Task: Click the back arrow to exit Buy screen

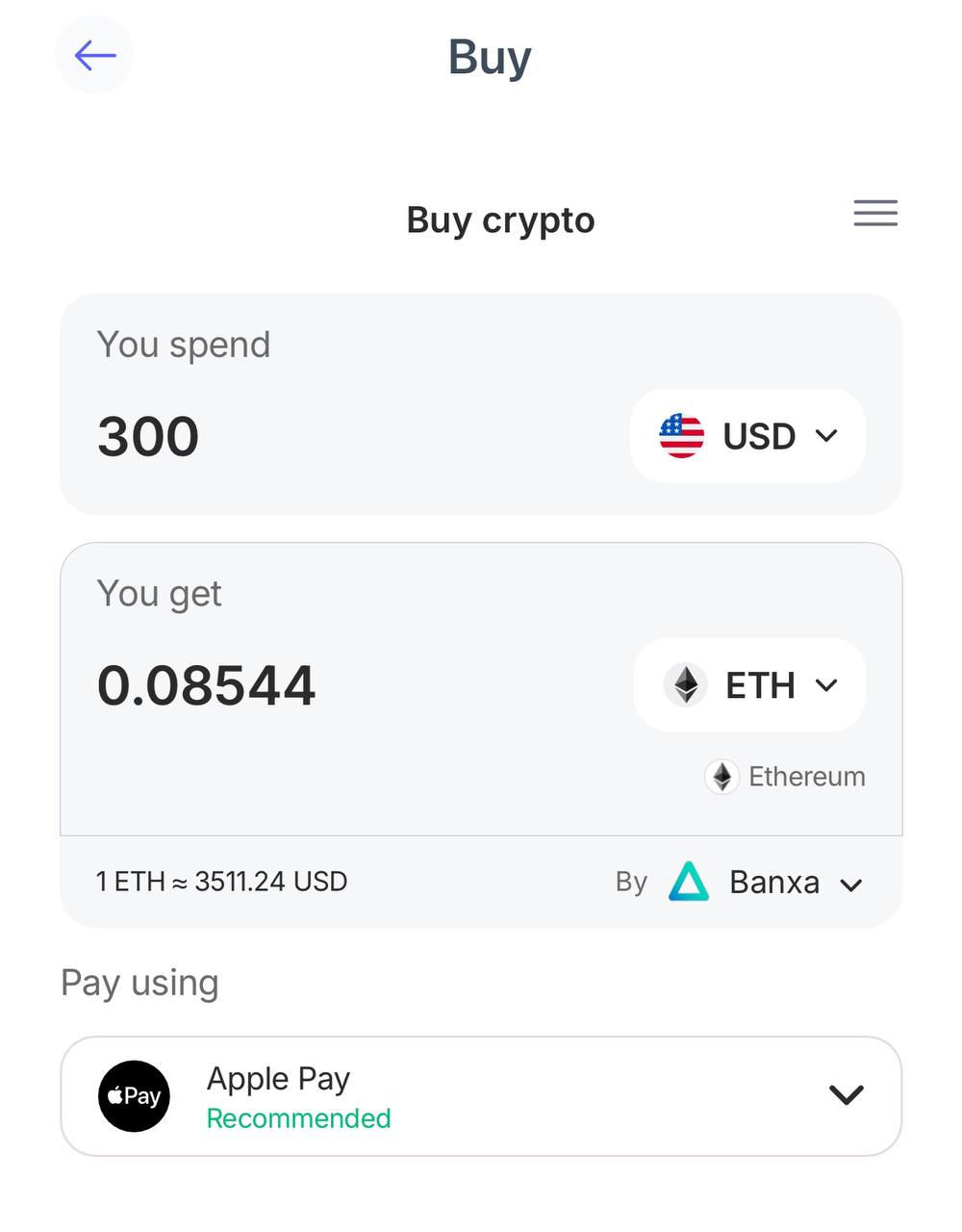Action: (x=94, y=55)
